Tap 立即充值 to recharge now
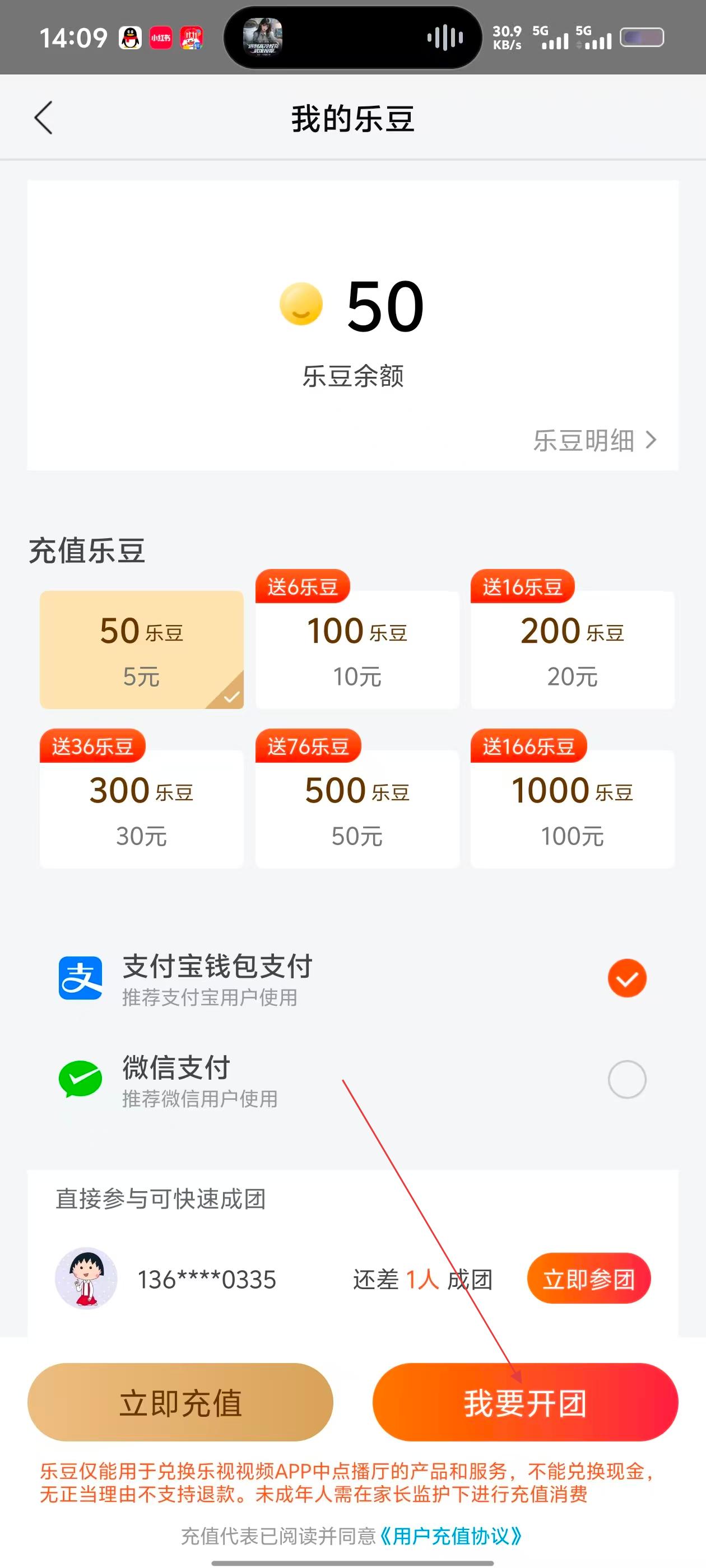 tap(180, 1402)
